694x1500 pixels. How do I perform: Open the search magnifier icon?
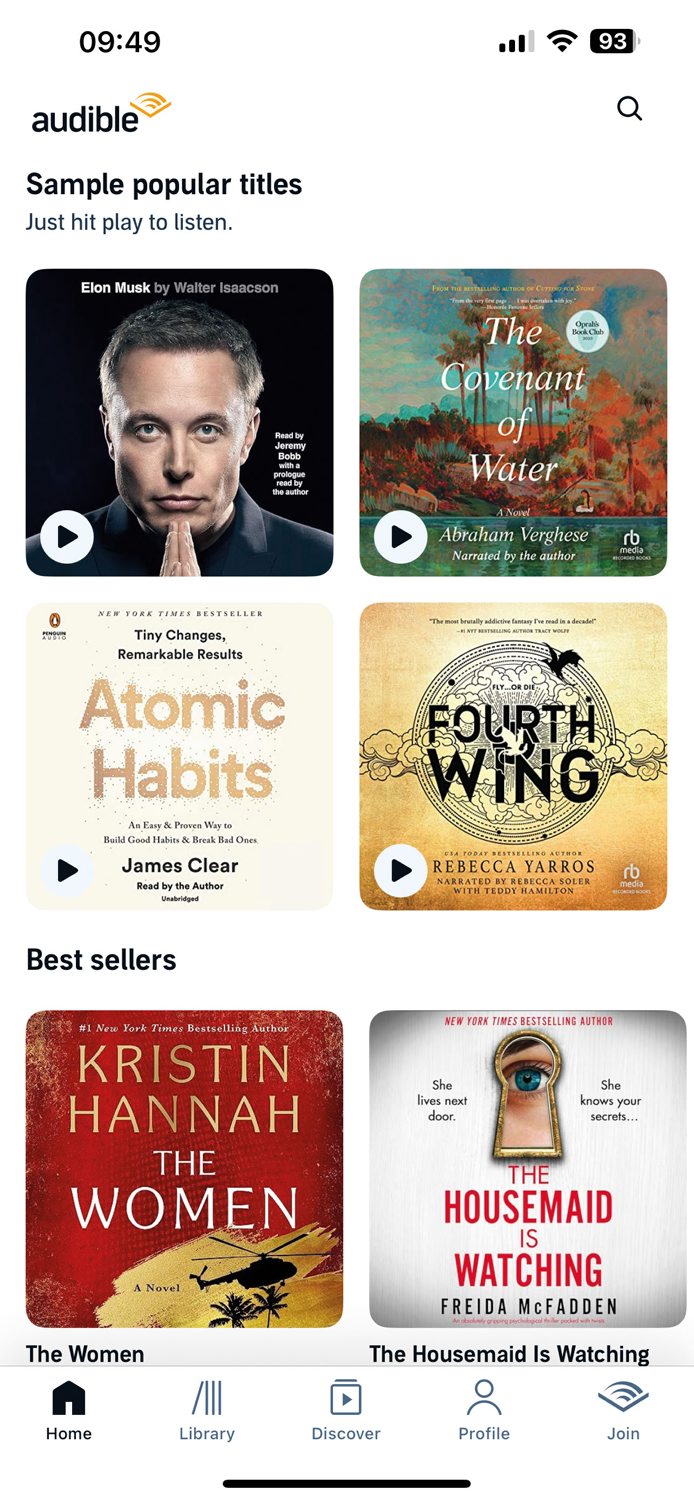629,108
